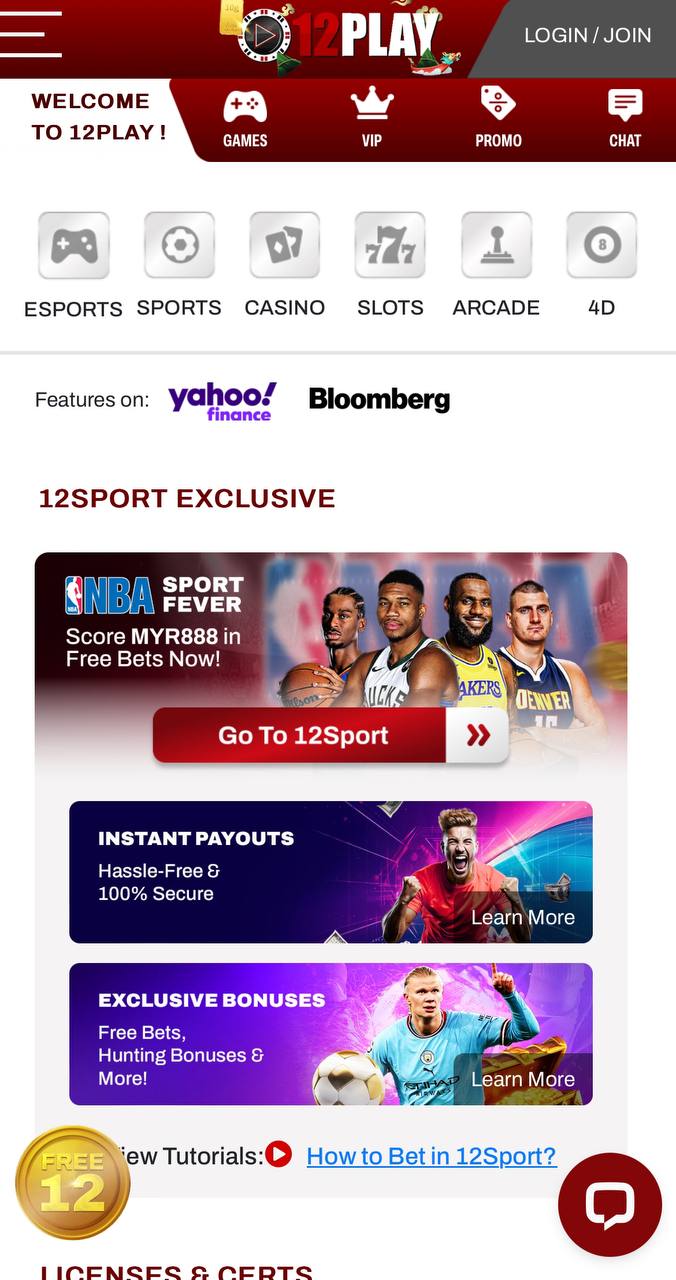Tap LOGIN / JOIN
Image resolution: width=676 pixels, height=1280 pixels.
coord(587,35)
